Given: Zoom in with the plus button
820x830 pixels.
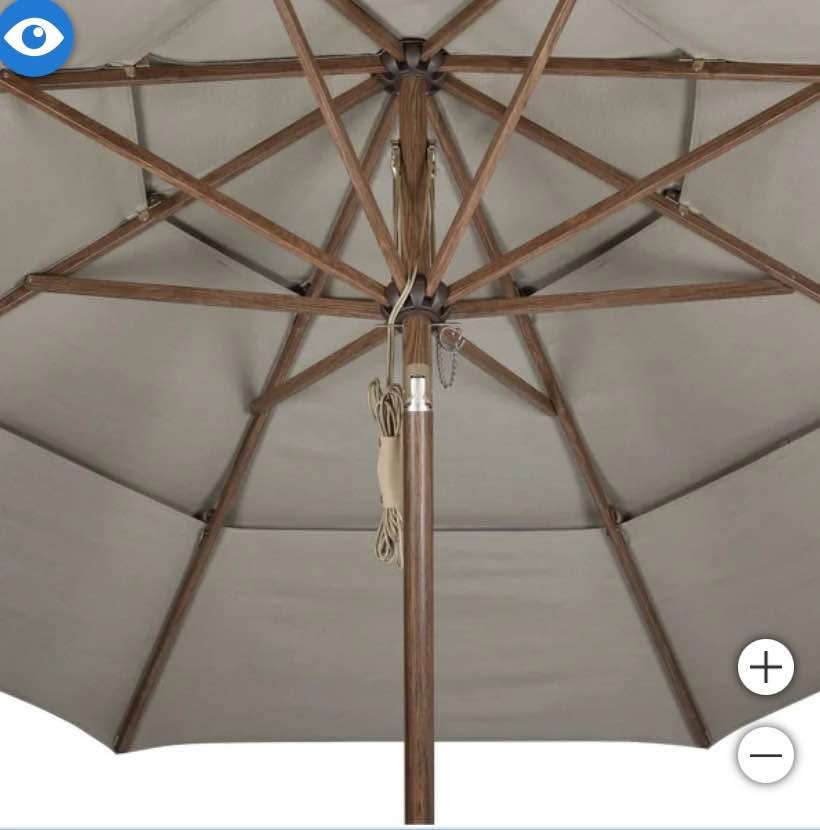Looking at the screenshot, I should 766,667.
